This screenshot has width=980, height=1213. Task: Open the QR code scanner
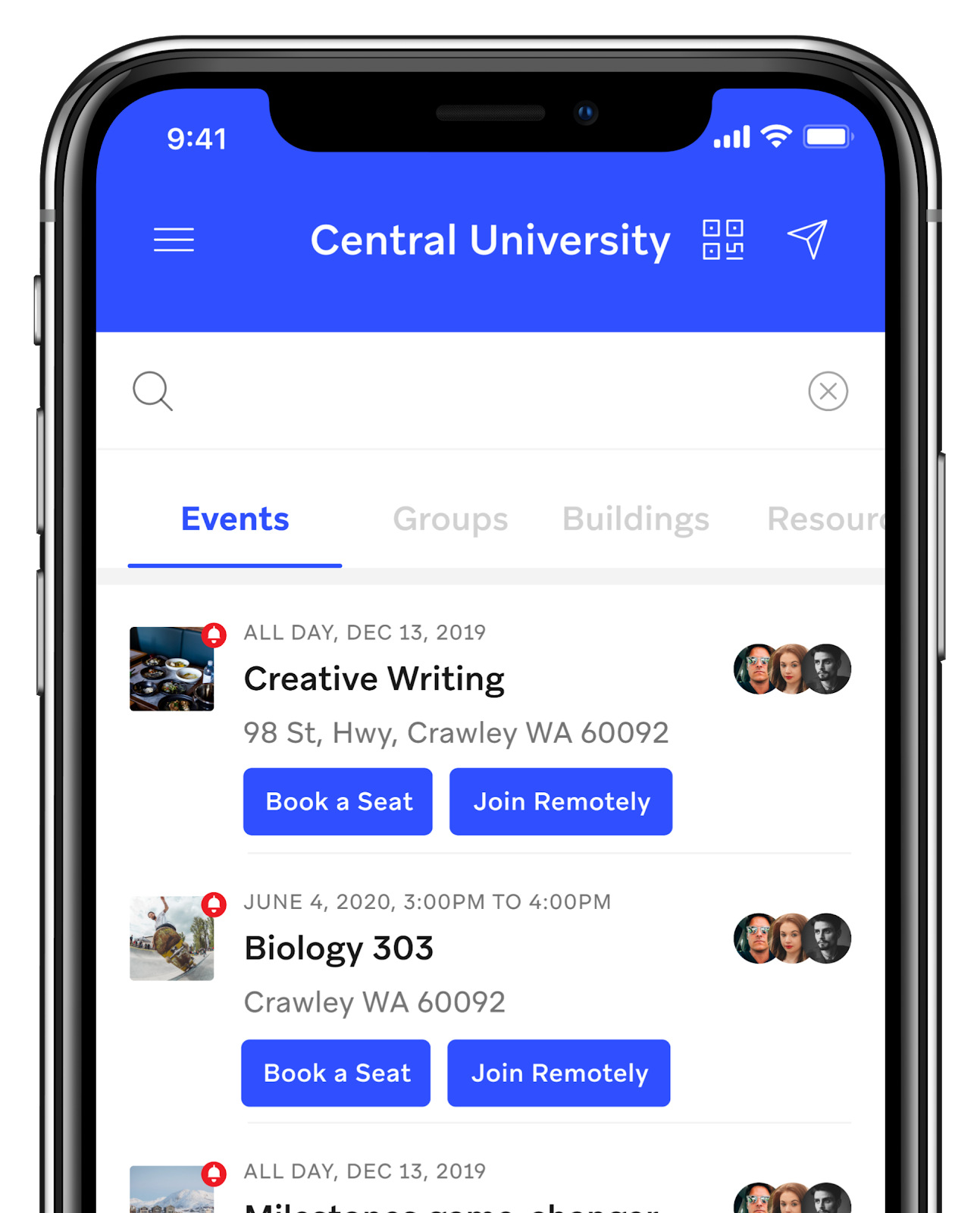pos(722,240)
